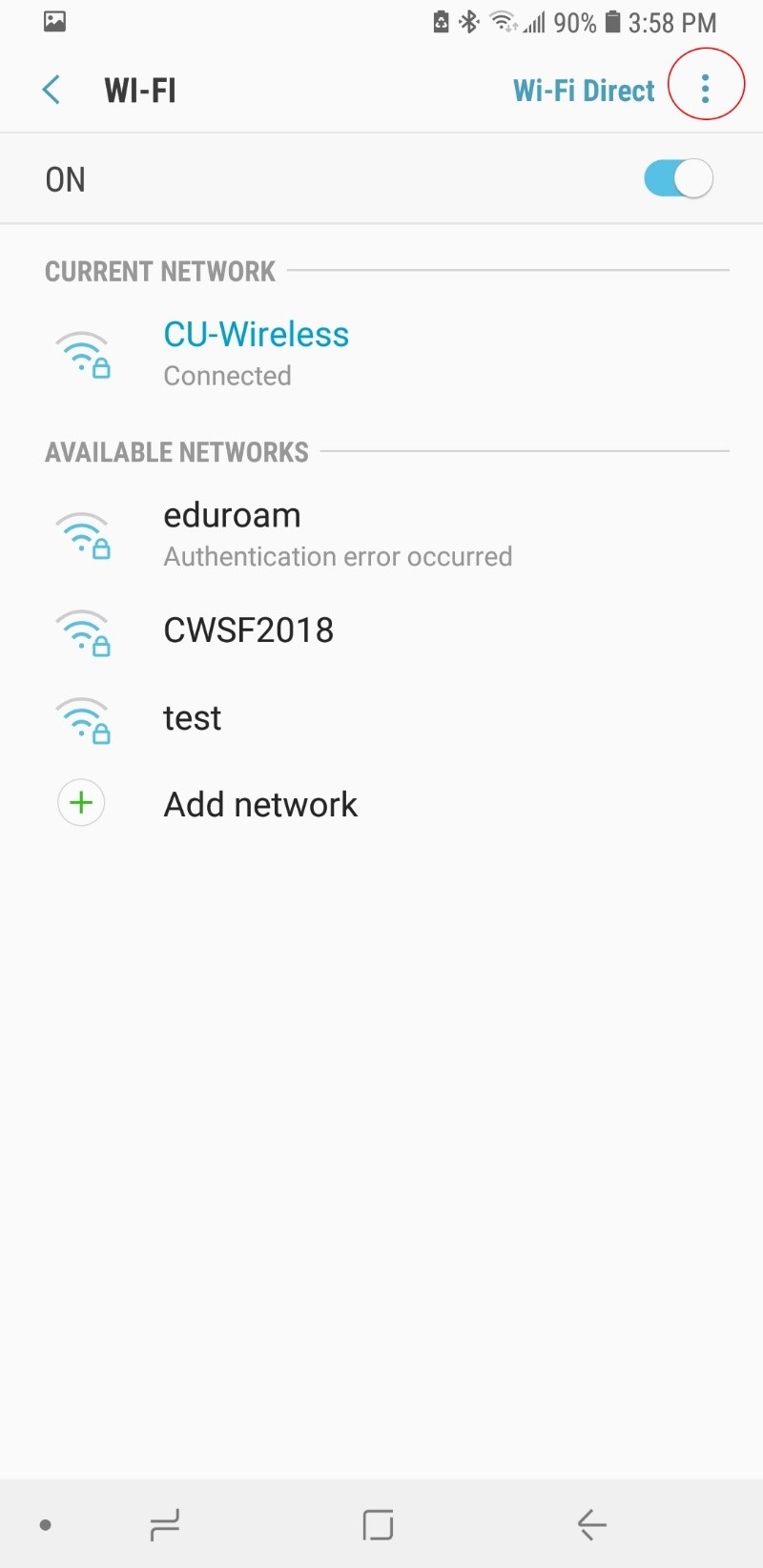The image size is (763, 1568).
Task: Tap the image notification icon in status bar
Action: pos(54,20)
